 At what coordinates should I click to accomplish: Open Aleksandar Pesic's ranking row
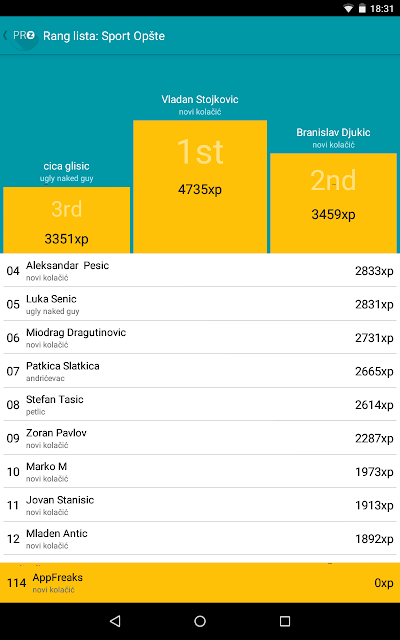click(x=200, y=270)
